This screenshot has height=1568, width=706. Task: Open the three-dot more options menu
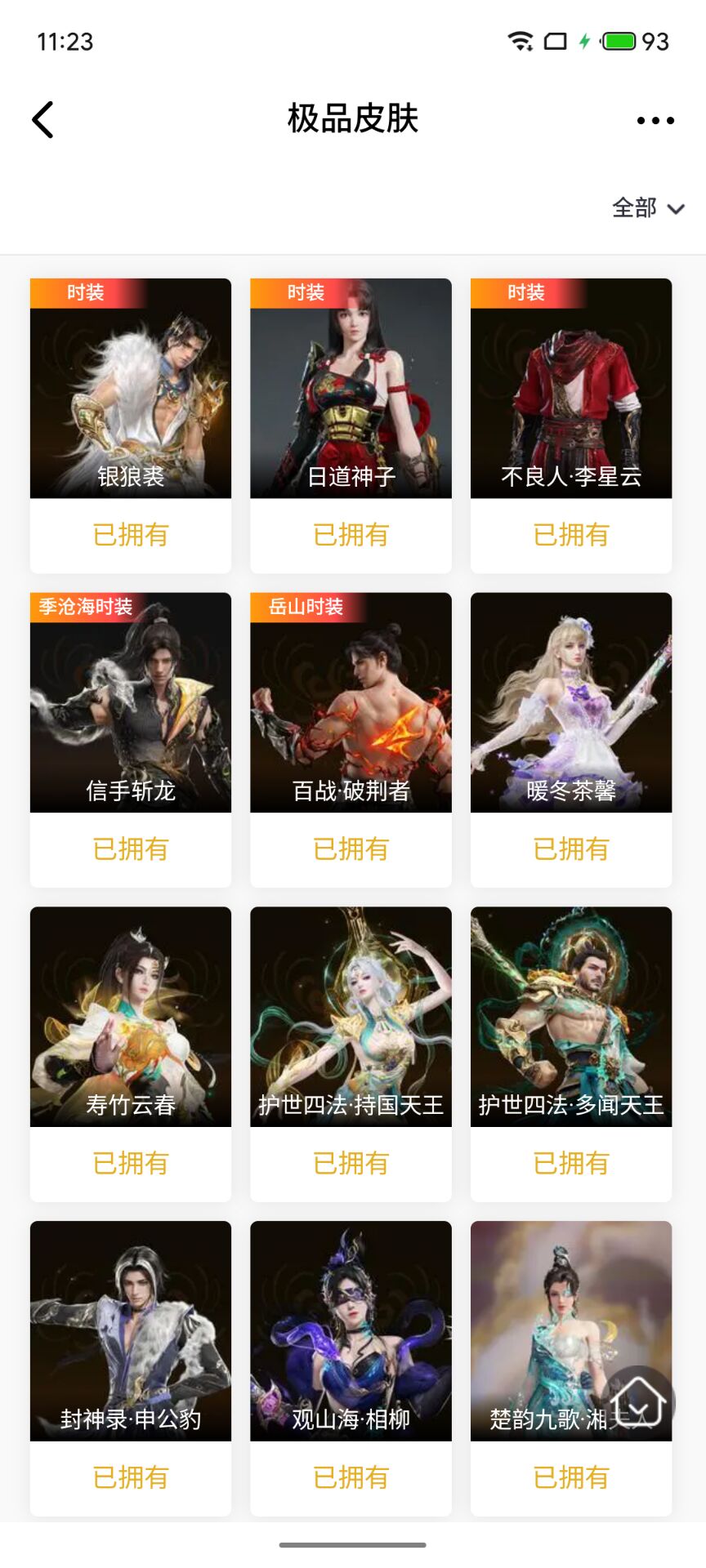pos(655,119)
